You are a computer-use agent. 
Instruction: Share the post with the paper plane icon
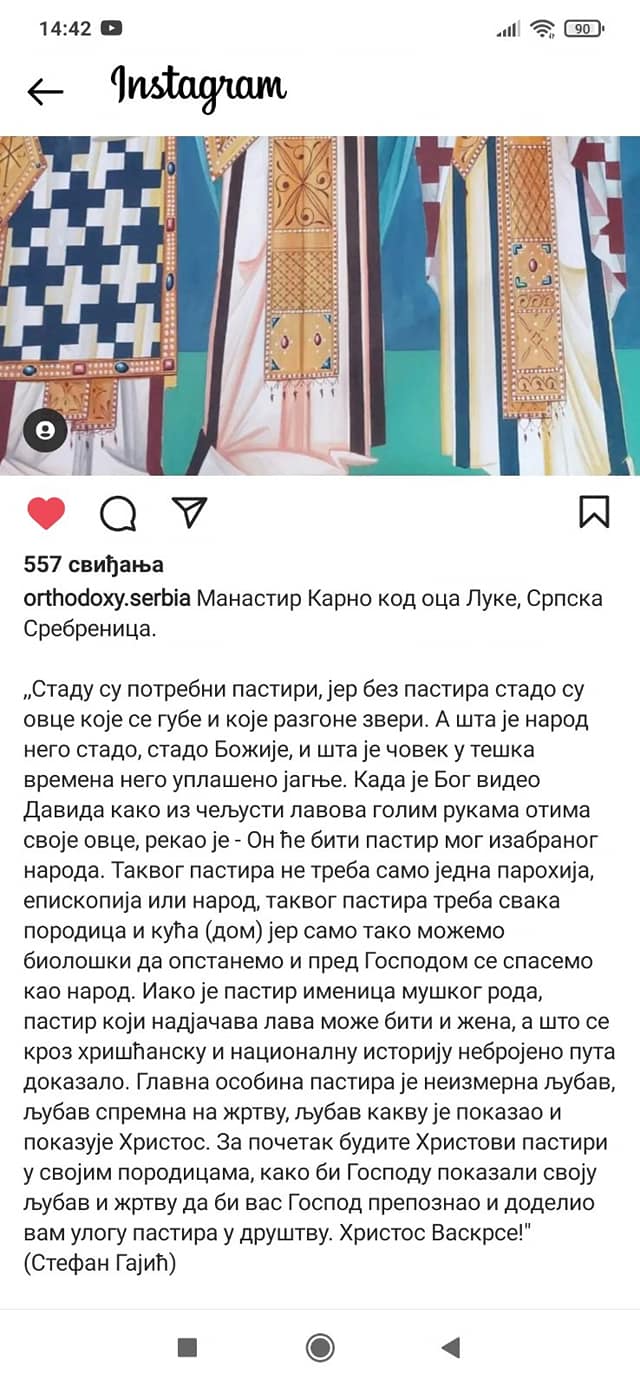tap(189, 512)
